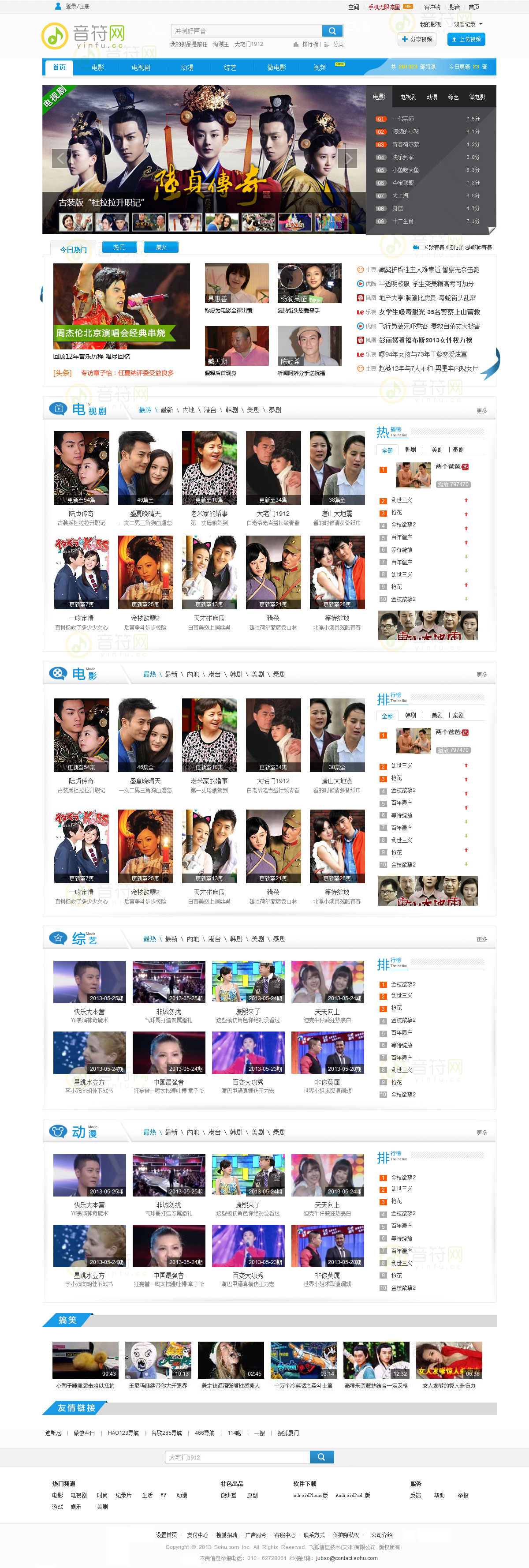Open 一代宗师 in the banner movie ranking

(x=402, y=119)
